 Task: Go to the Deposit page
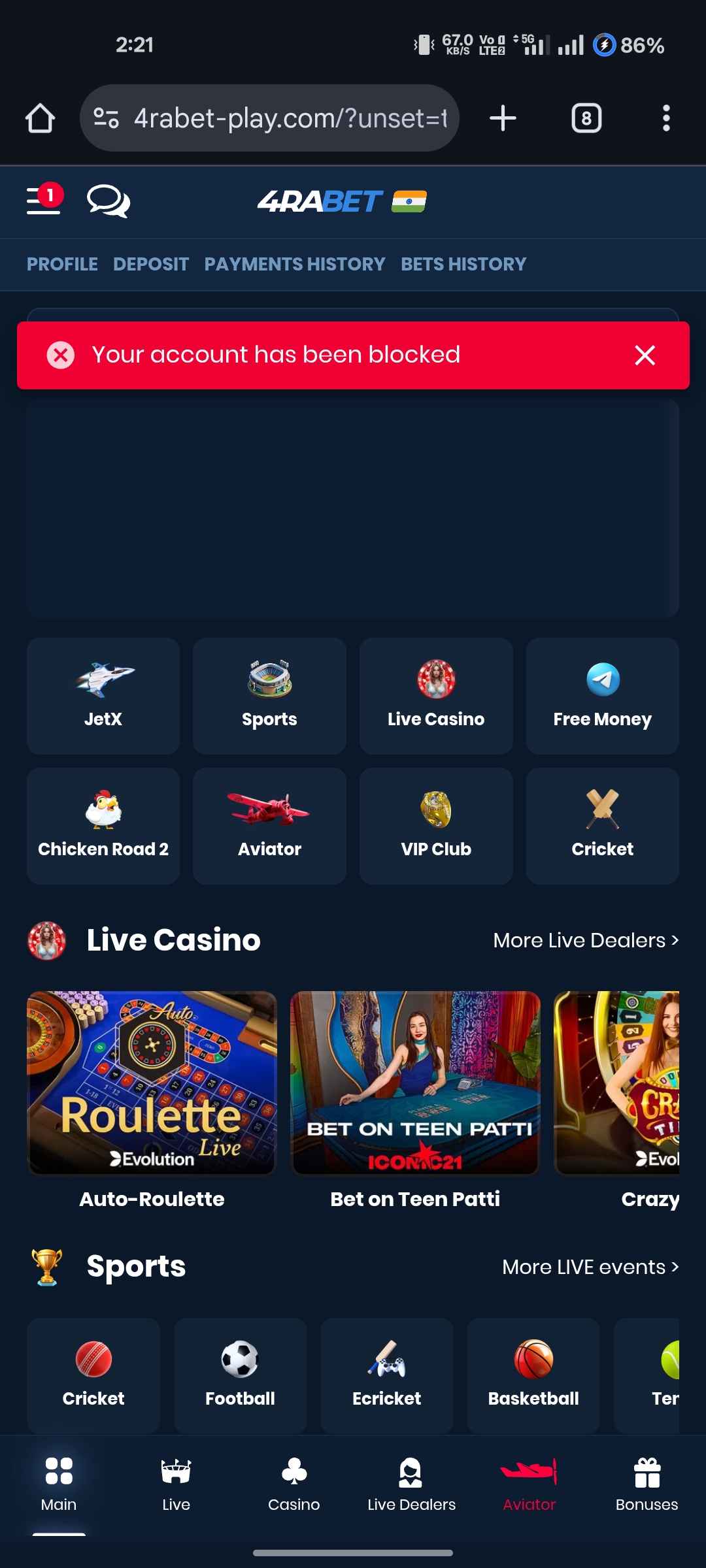(x=150, y=264)
